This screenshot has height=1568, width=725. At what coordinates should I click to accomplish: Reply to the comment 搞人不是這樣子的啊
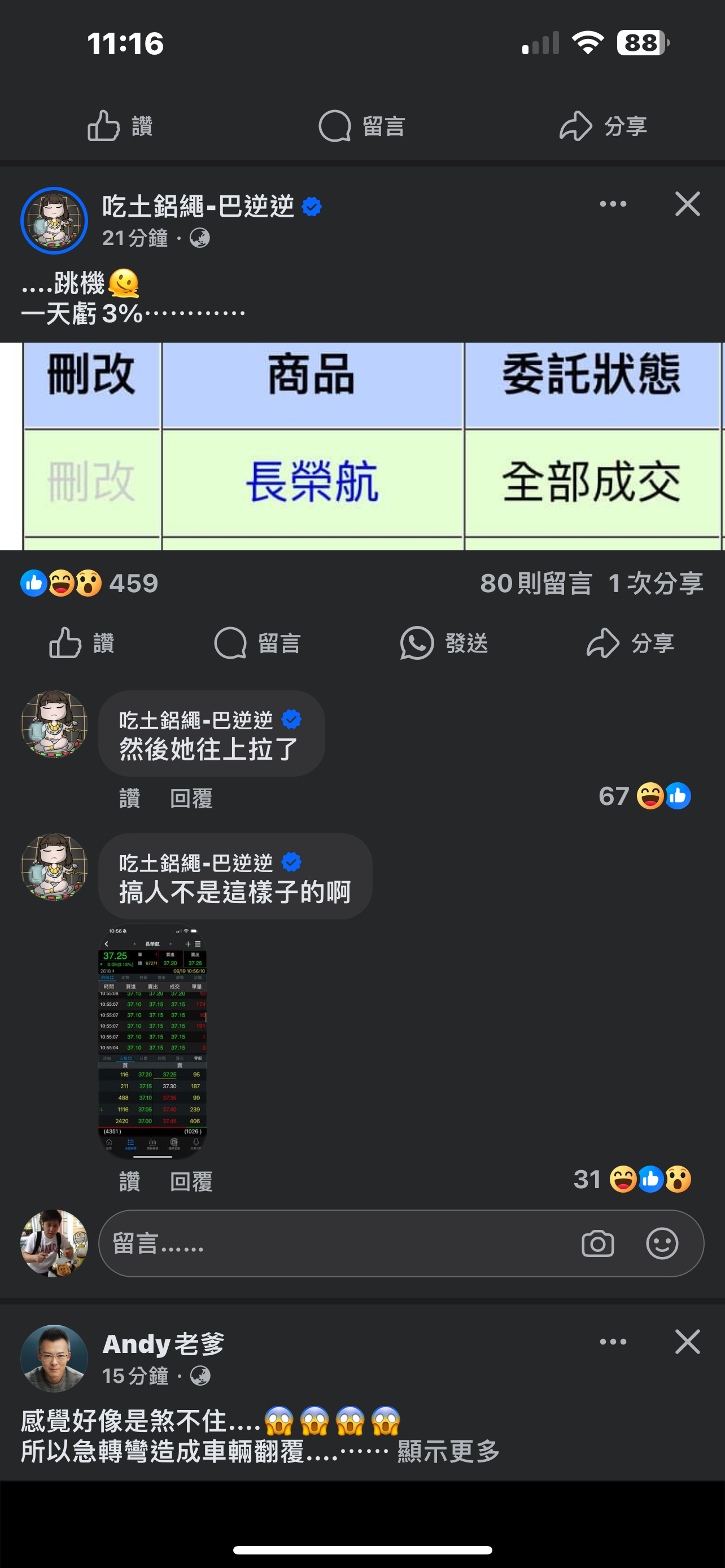(191, 1181)
